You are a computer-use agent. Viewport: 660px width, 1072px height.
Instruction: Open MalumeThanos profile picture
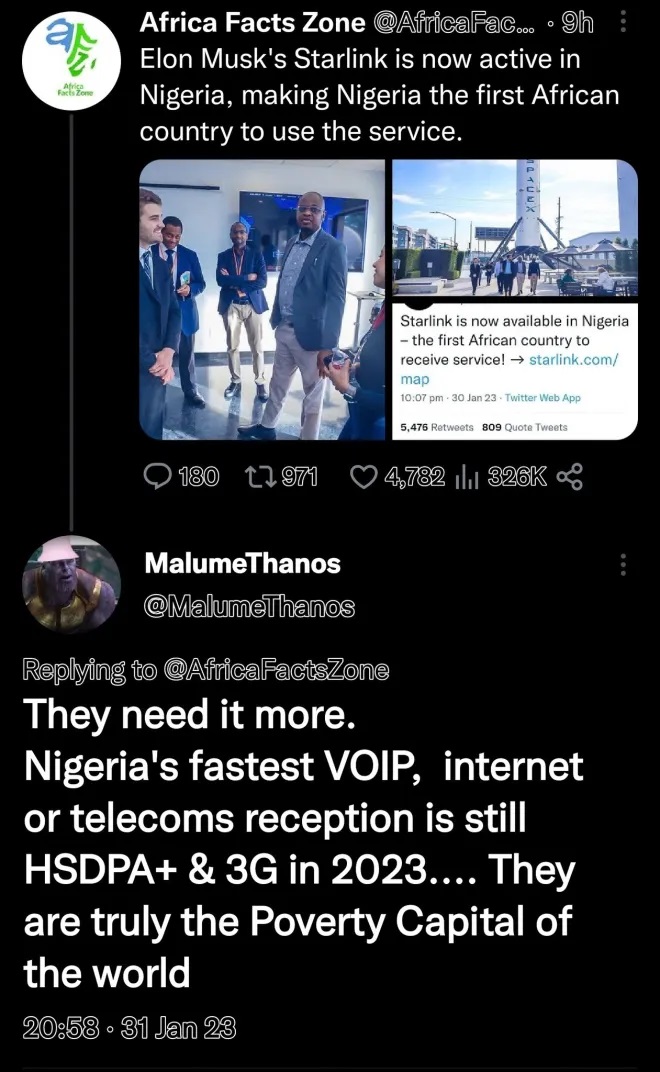click(x=71, y=584)
